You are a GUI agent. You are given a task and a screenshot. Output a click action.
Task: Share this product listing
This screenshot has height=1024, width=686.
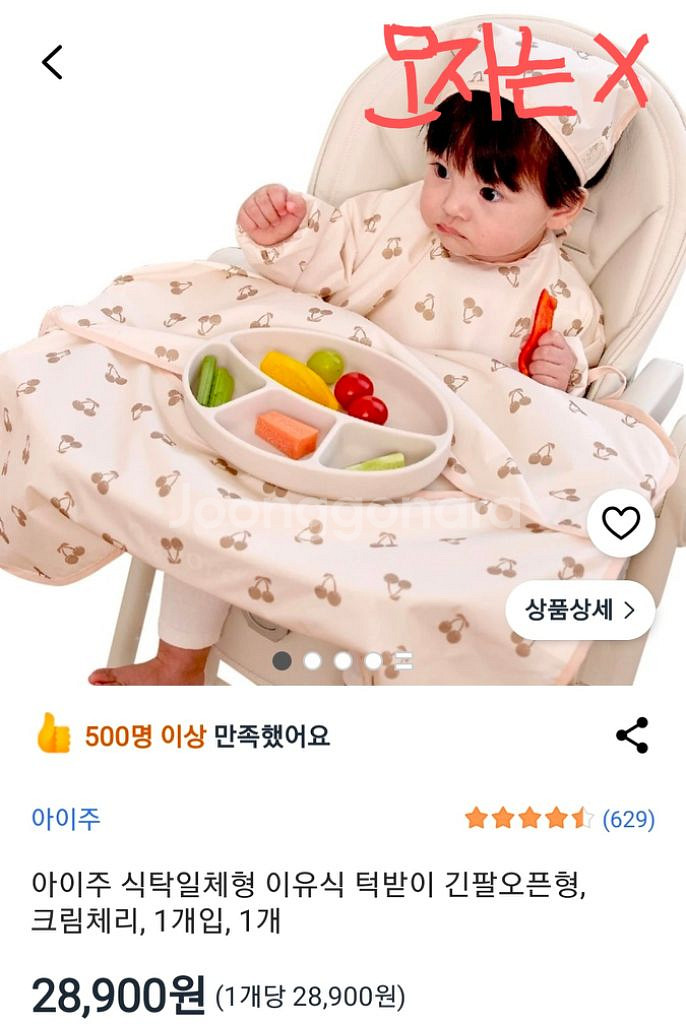(x=632, y=735)
